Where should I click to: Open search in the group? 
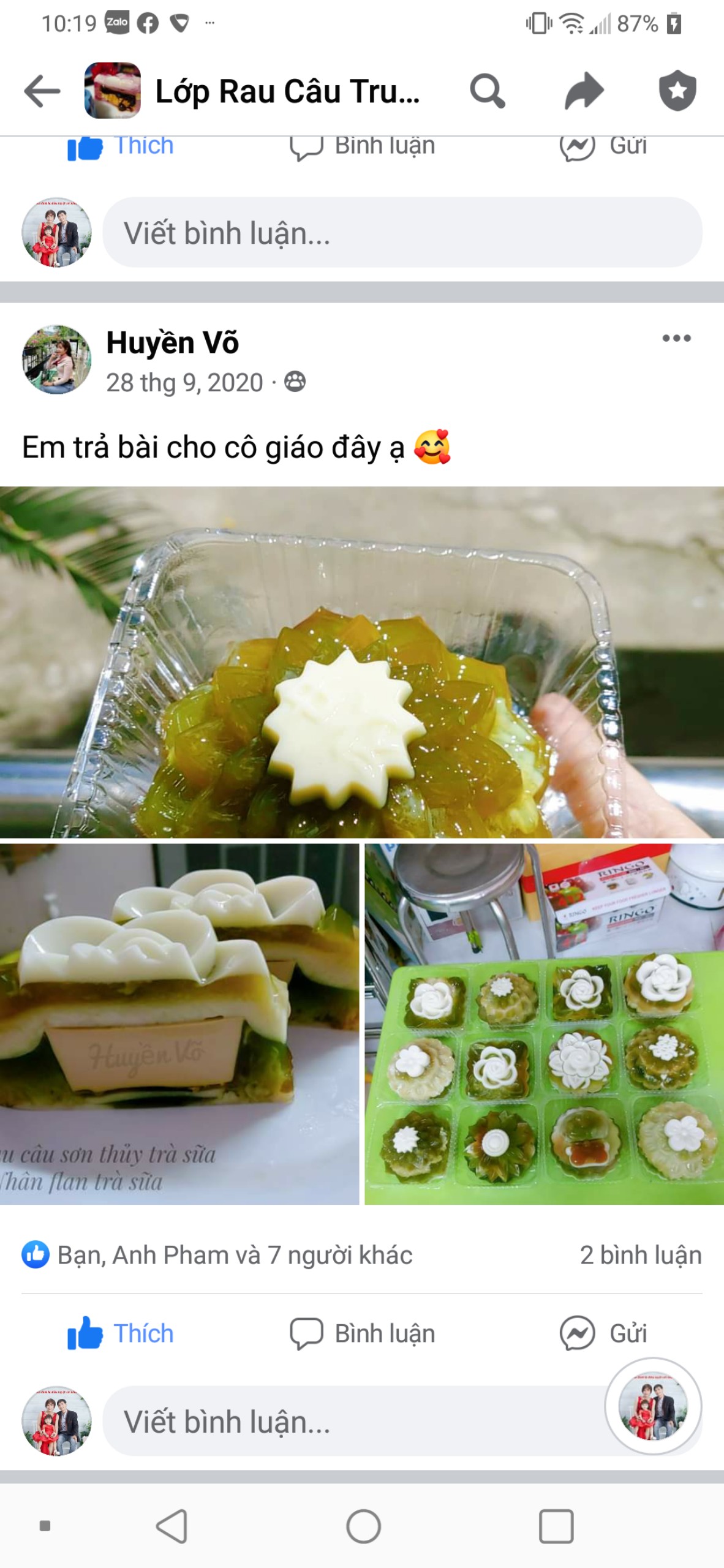point(487,91)
